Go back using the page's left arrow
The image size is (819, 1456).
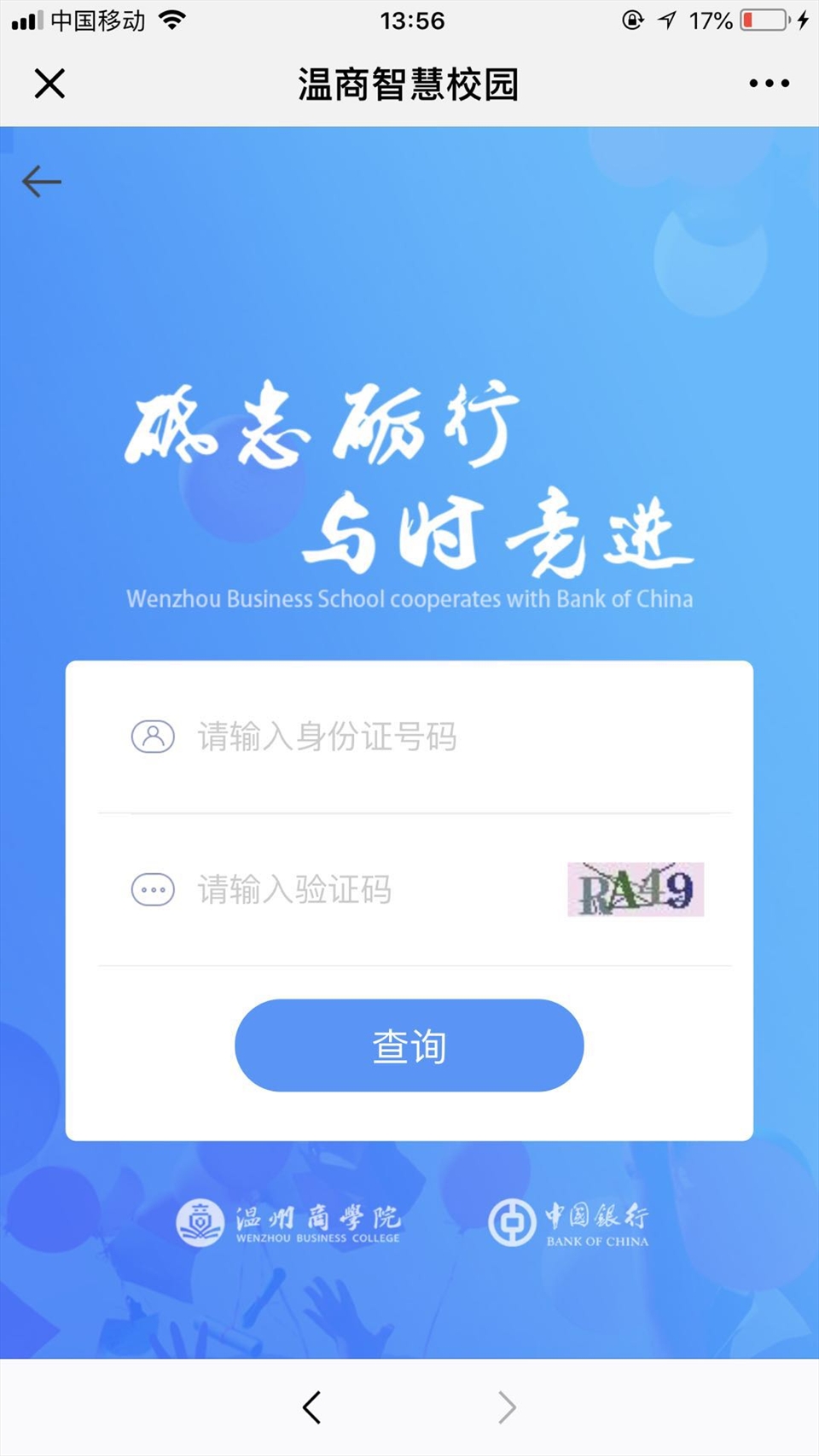pyautogui.click(x=41, y=182)
